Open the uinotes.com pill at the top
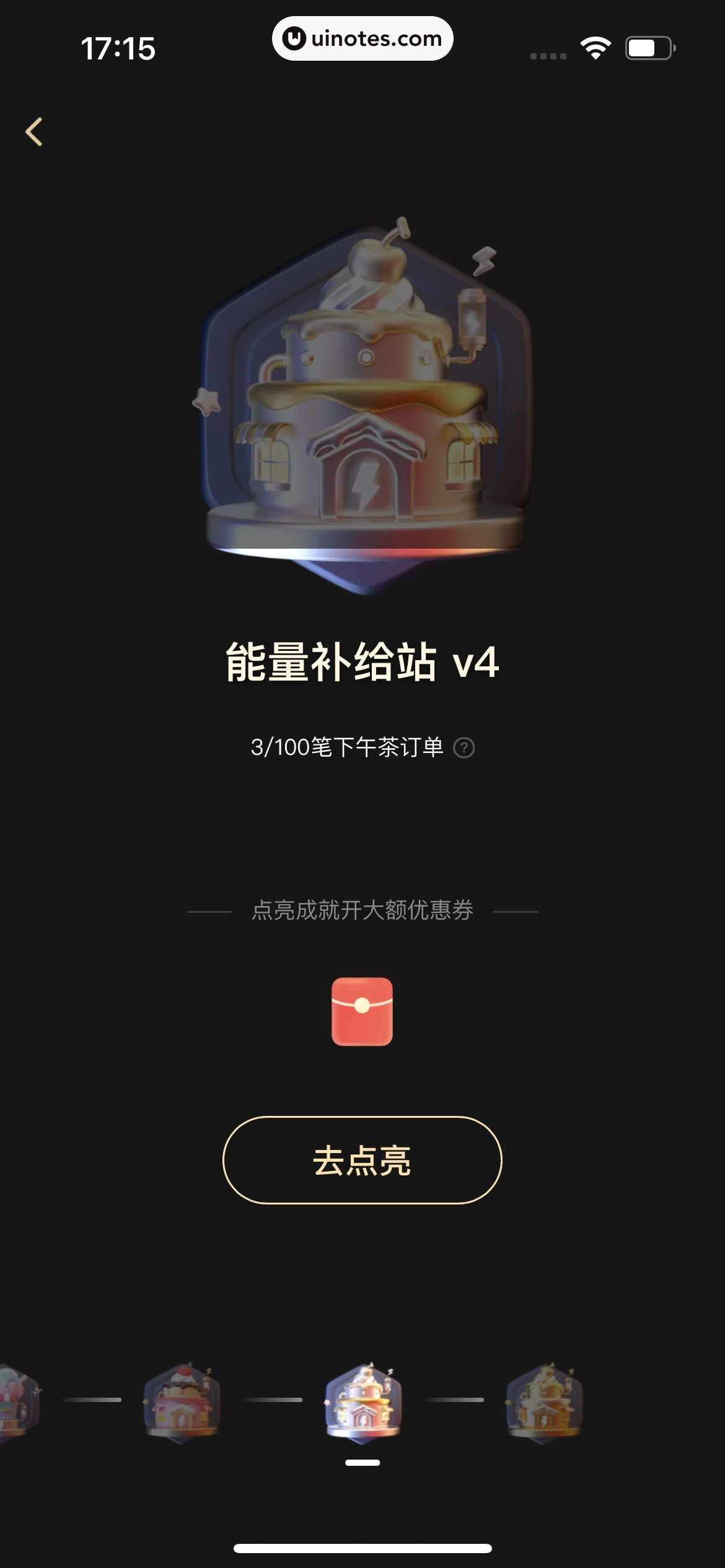725x1568 pixels. (x=362, y=38)
